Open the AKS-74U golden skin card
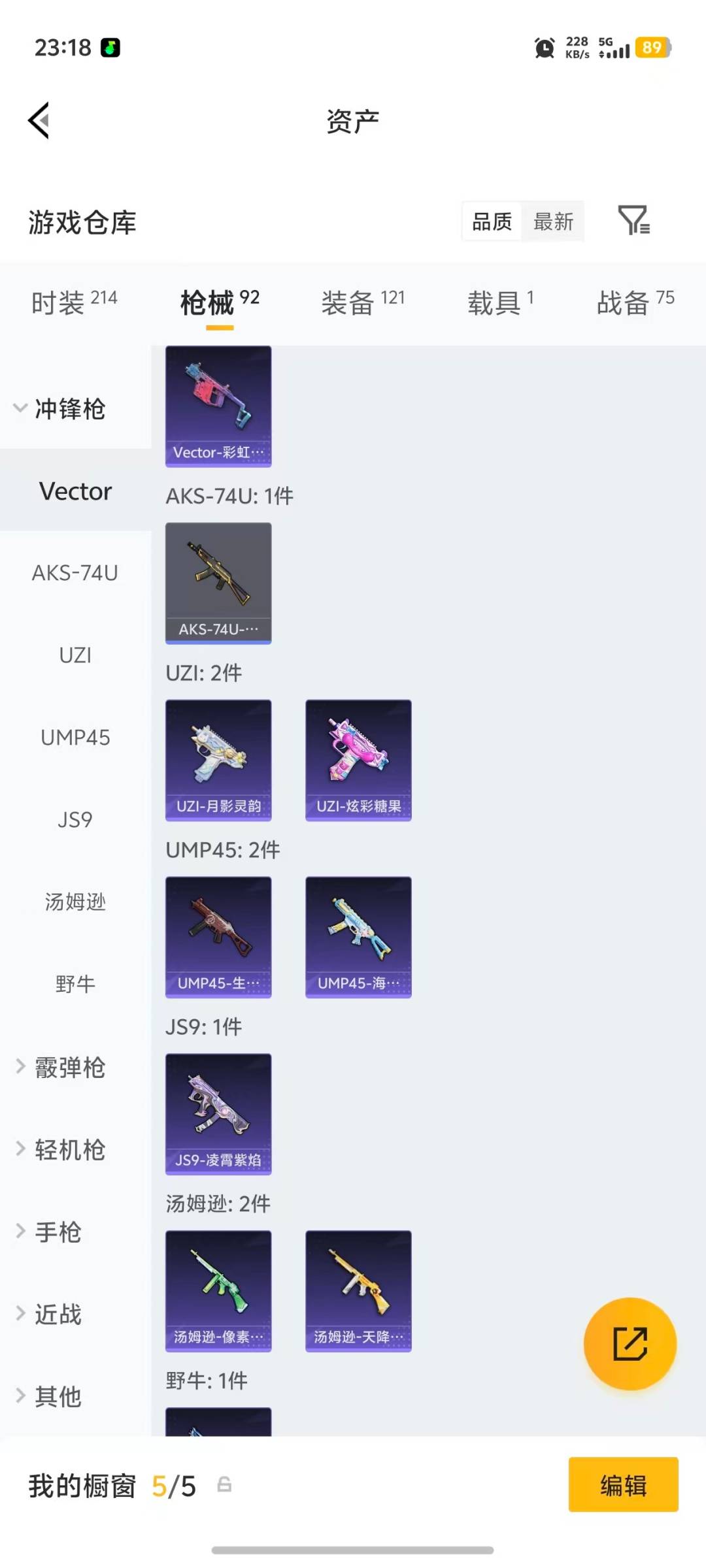 [x=218, y=581]
